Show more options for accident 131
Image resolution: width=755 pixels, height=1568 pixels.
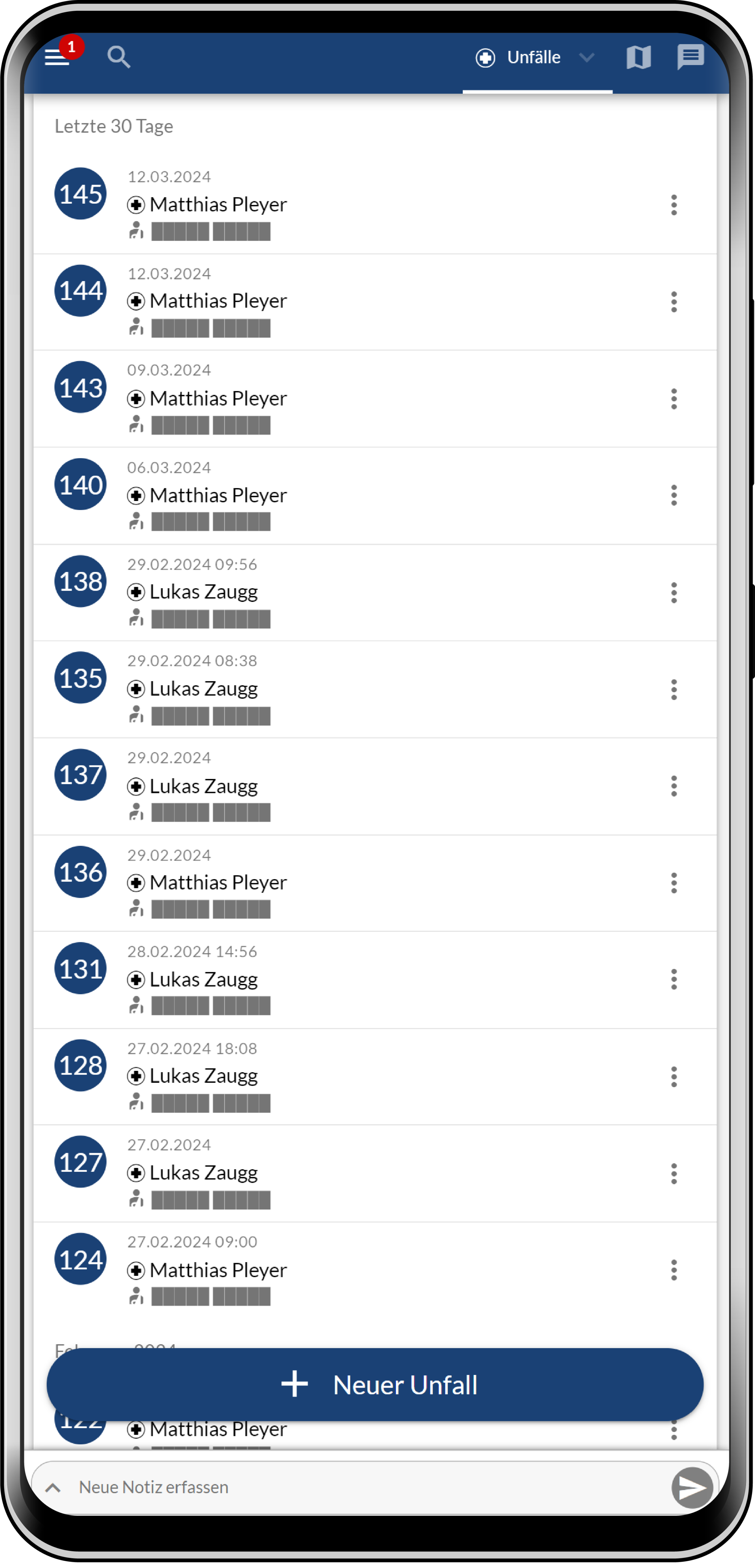pos(673,979)
